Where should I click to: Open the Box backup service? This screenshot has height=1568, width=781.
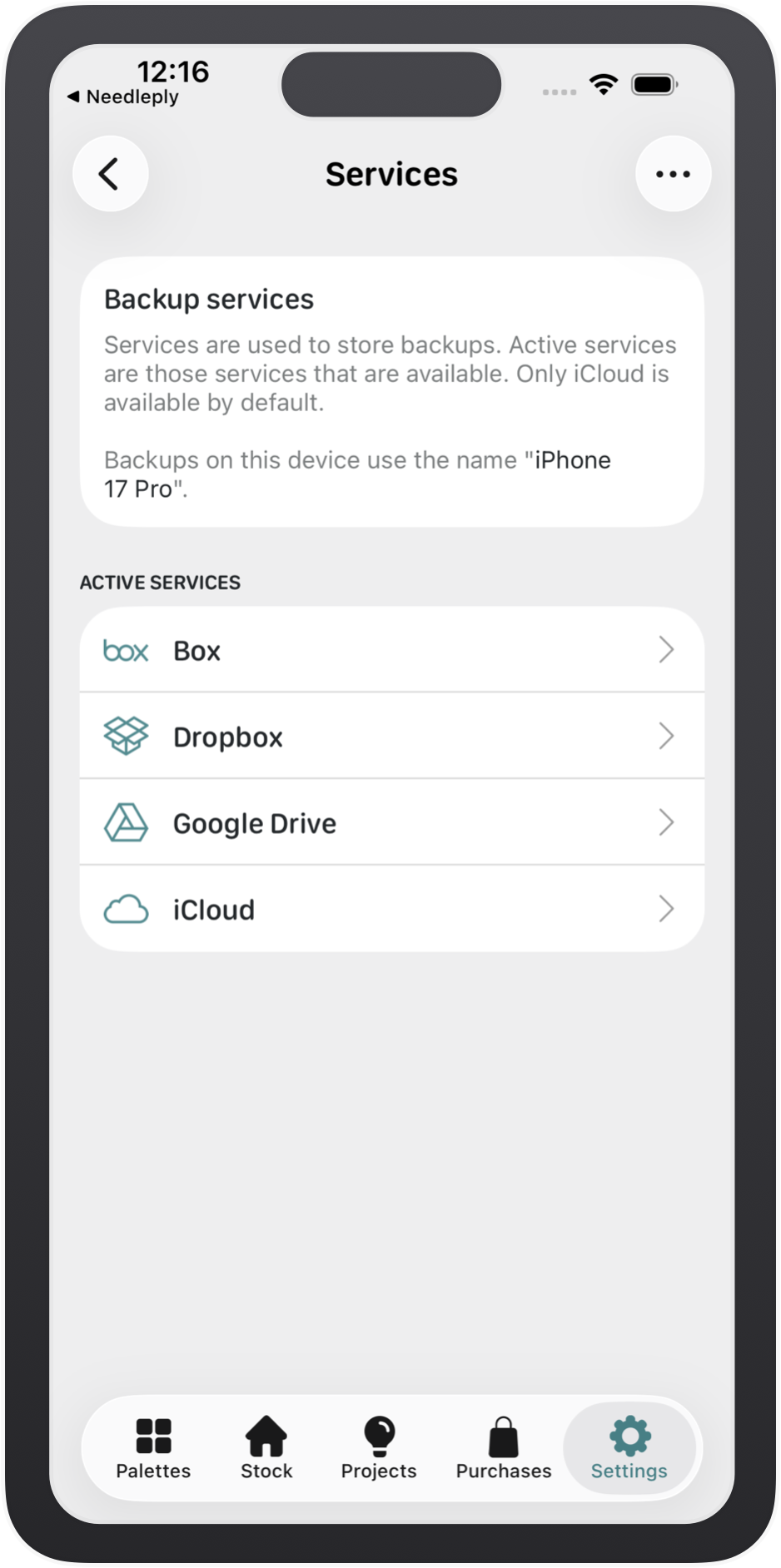[x=391, y=650]
